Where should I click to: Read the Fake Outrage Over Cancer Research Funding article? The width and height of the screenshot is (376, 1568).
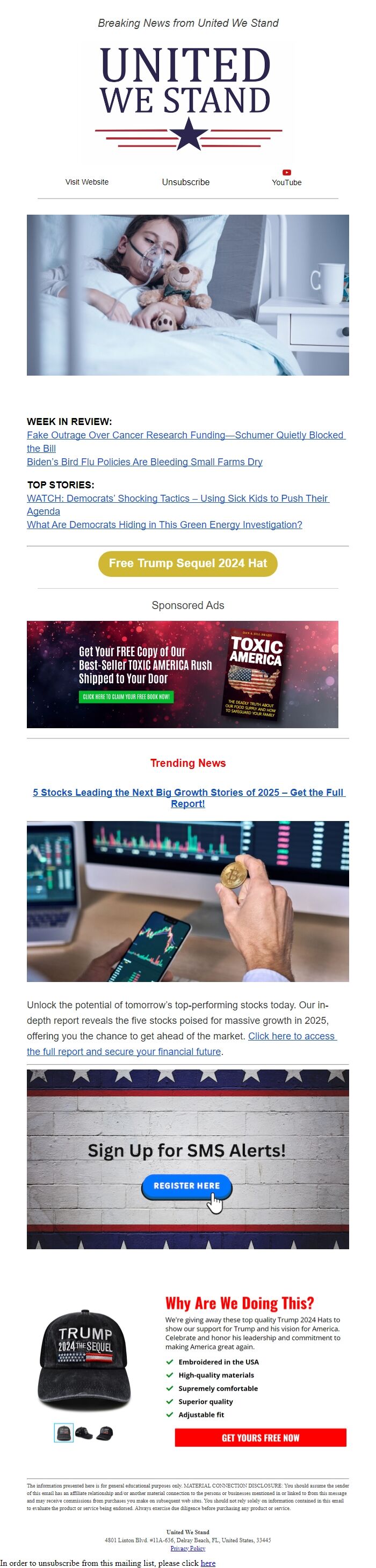click(x=185, y=435)
